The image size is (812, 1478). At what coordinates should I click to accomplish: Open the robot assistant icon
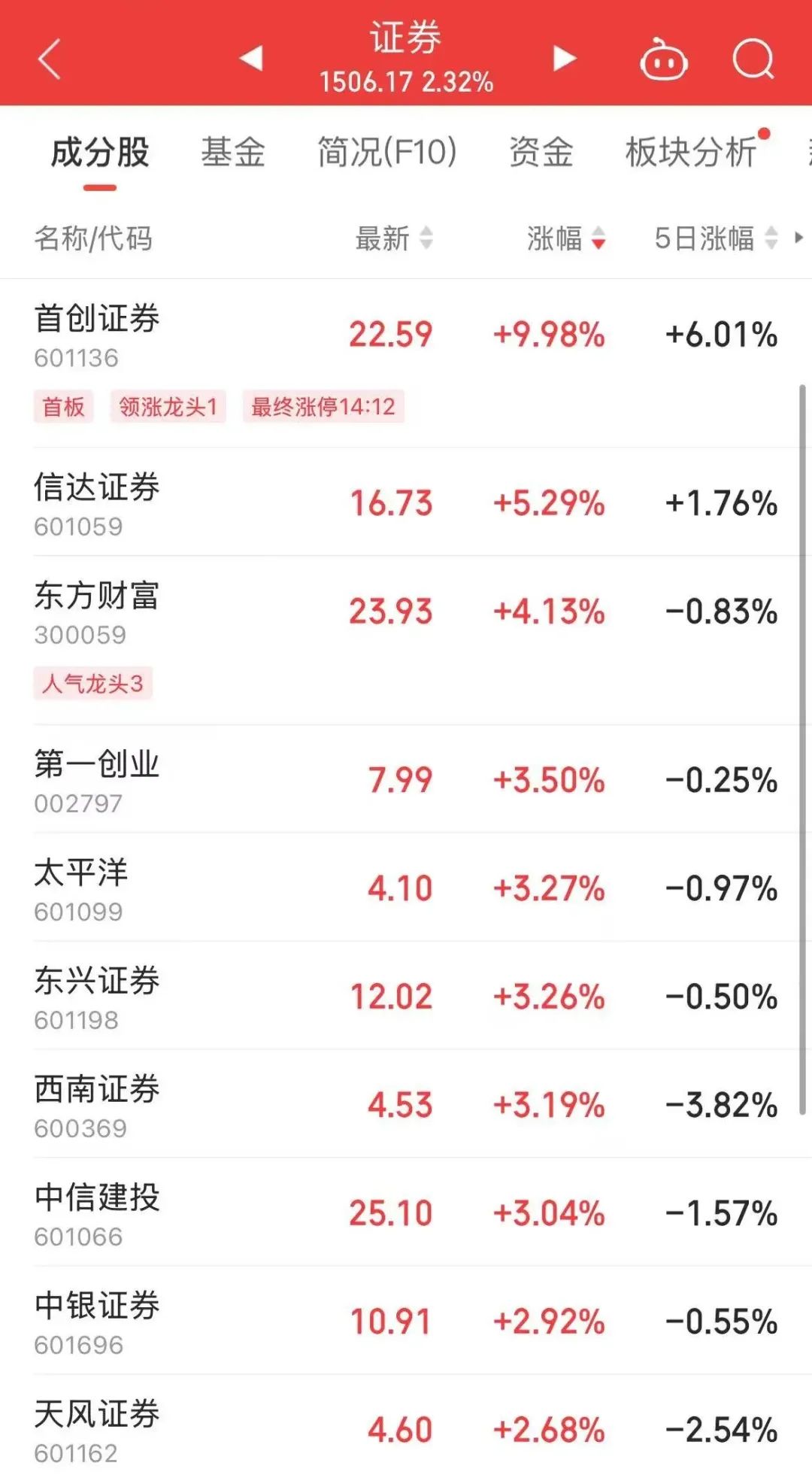[663, 60]
